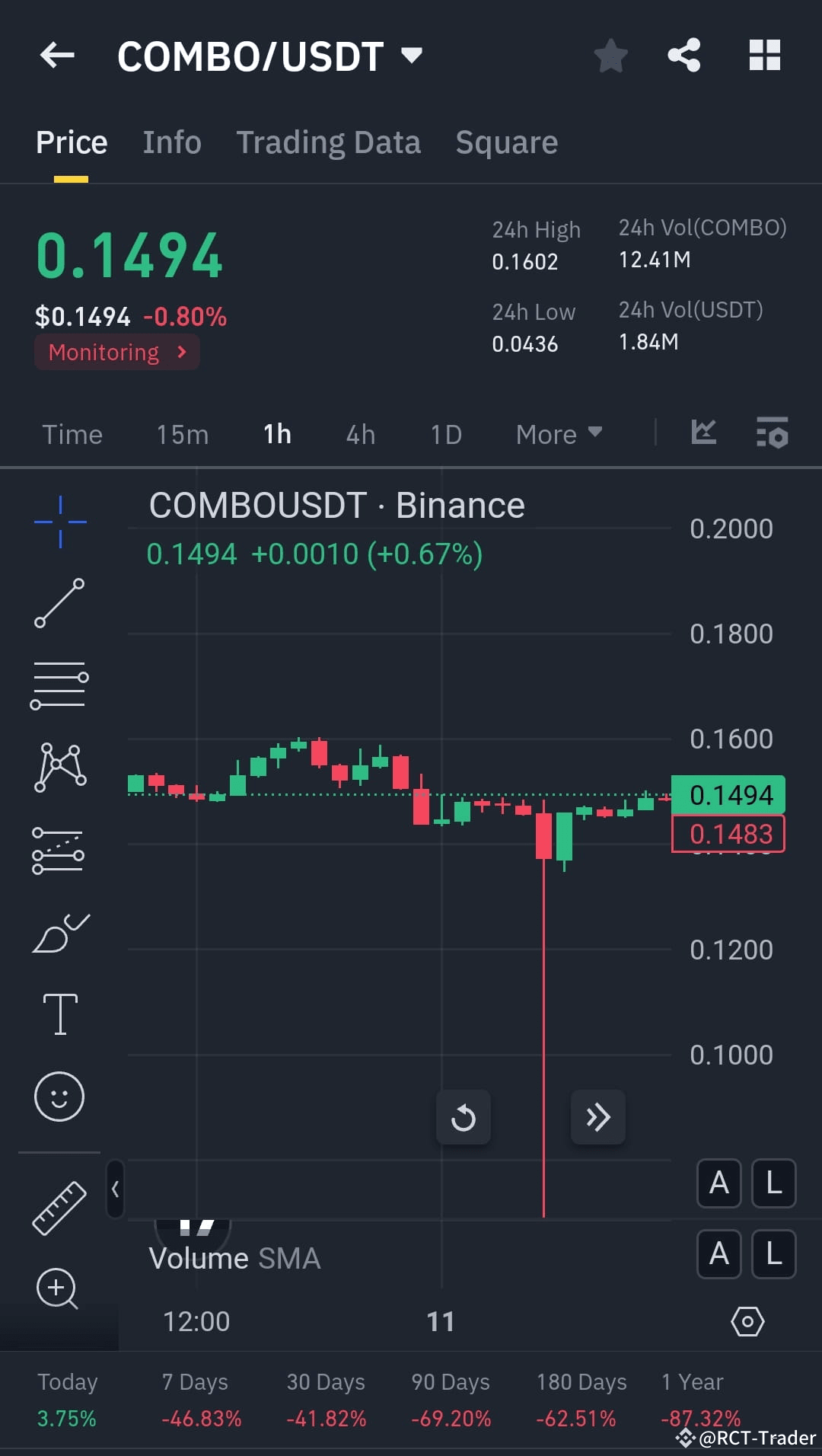Toggle the A button on the volume panel
822x1456 pixels.
point(718,1254)
